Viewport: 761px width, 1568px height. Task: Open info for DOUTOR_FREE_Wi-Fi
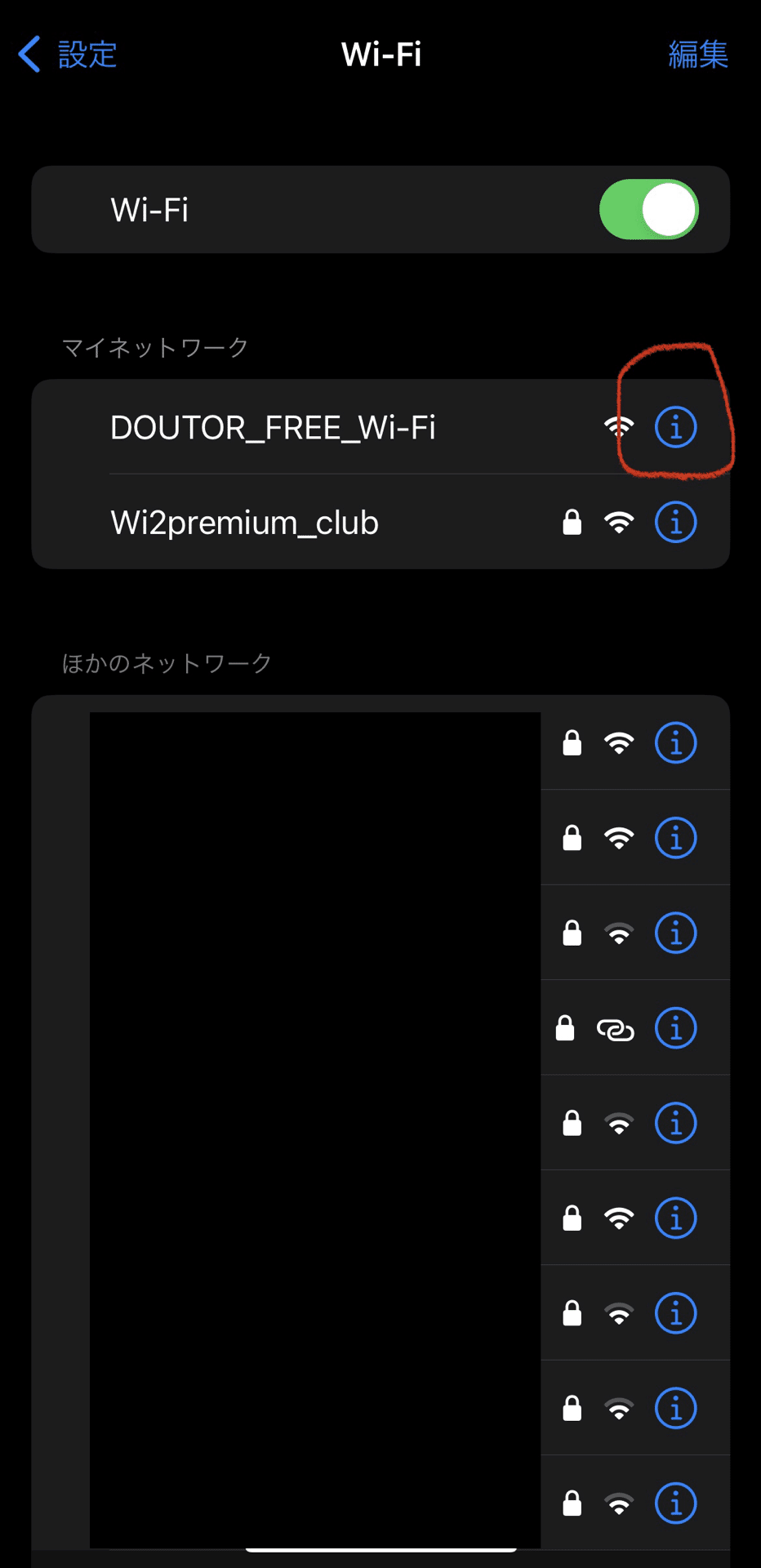(676, 427)
